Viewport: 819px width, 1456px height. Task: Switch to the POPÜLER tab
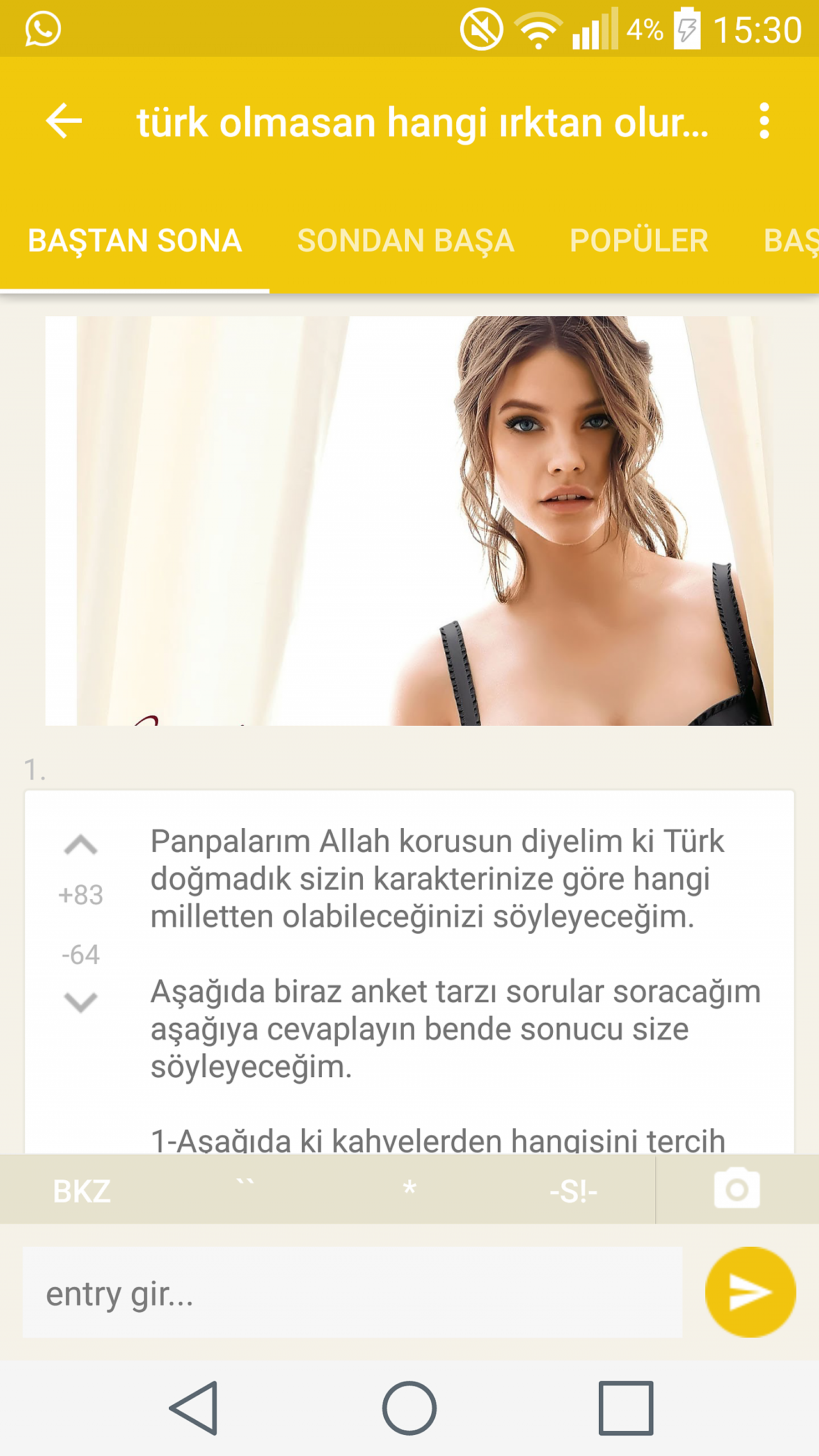[639, 241]
